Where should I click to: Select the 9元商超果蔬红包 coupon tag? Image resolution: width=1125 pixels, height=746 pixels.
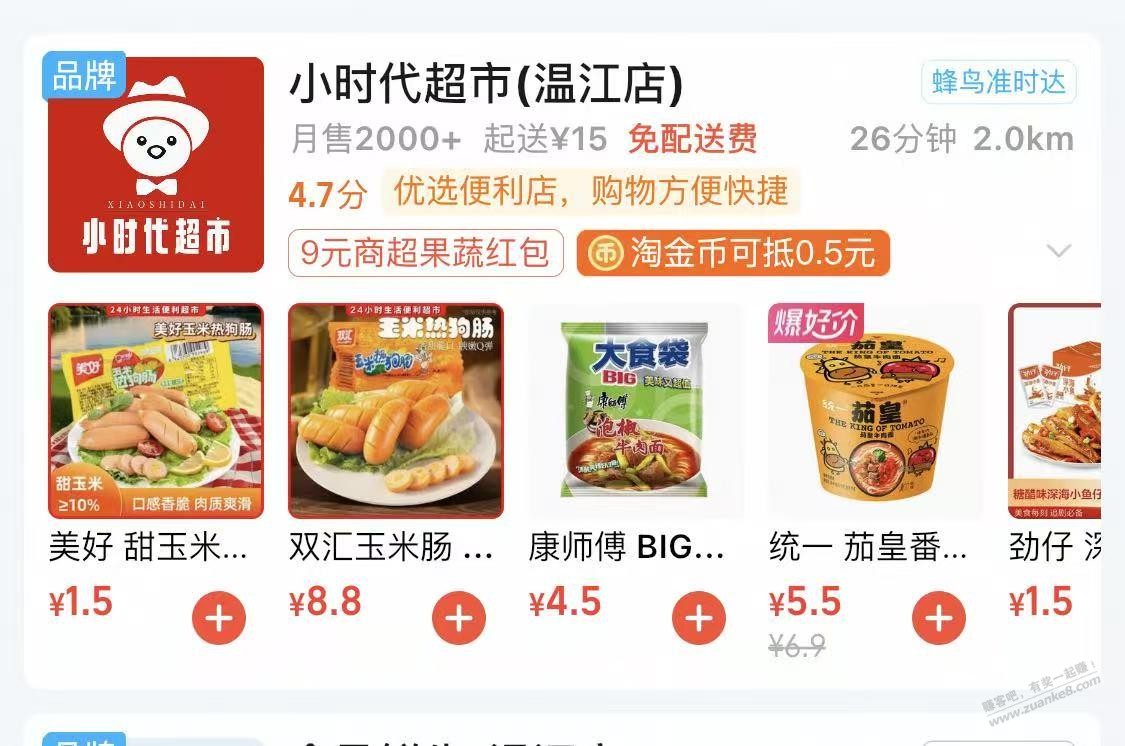pyautogui.click(x=425, y=253)
